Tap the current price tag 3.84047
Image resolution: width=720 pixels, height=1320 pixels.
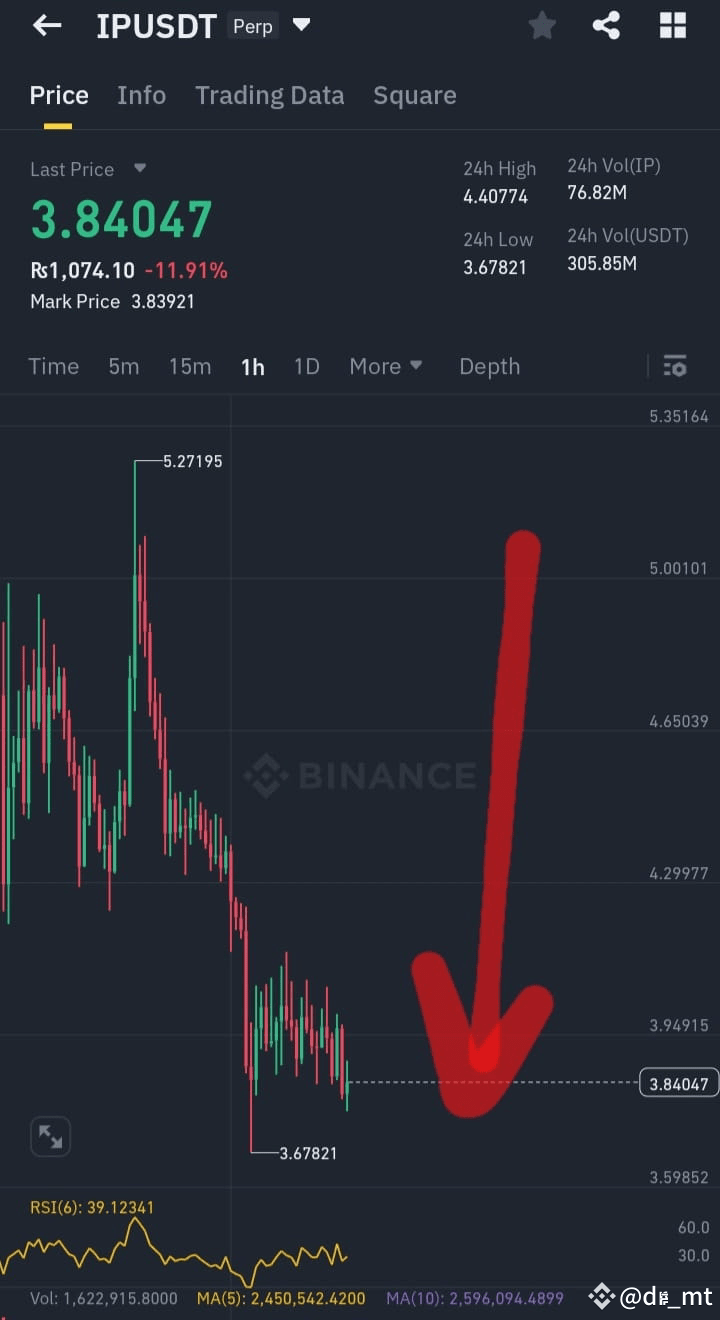point(678,1083)
